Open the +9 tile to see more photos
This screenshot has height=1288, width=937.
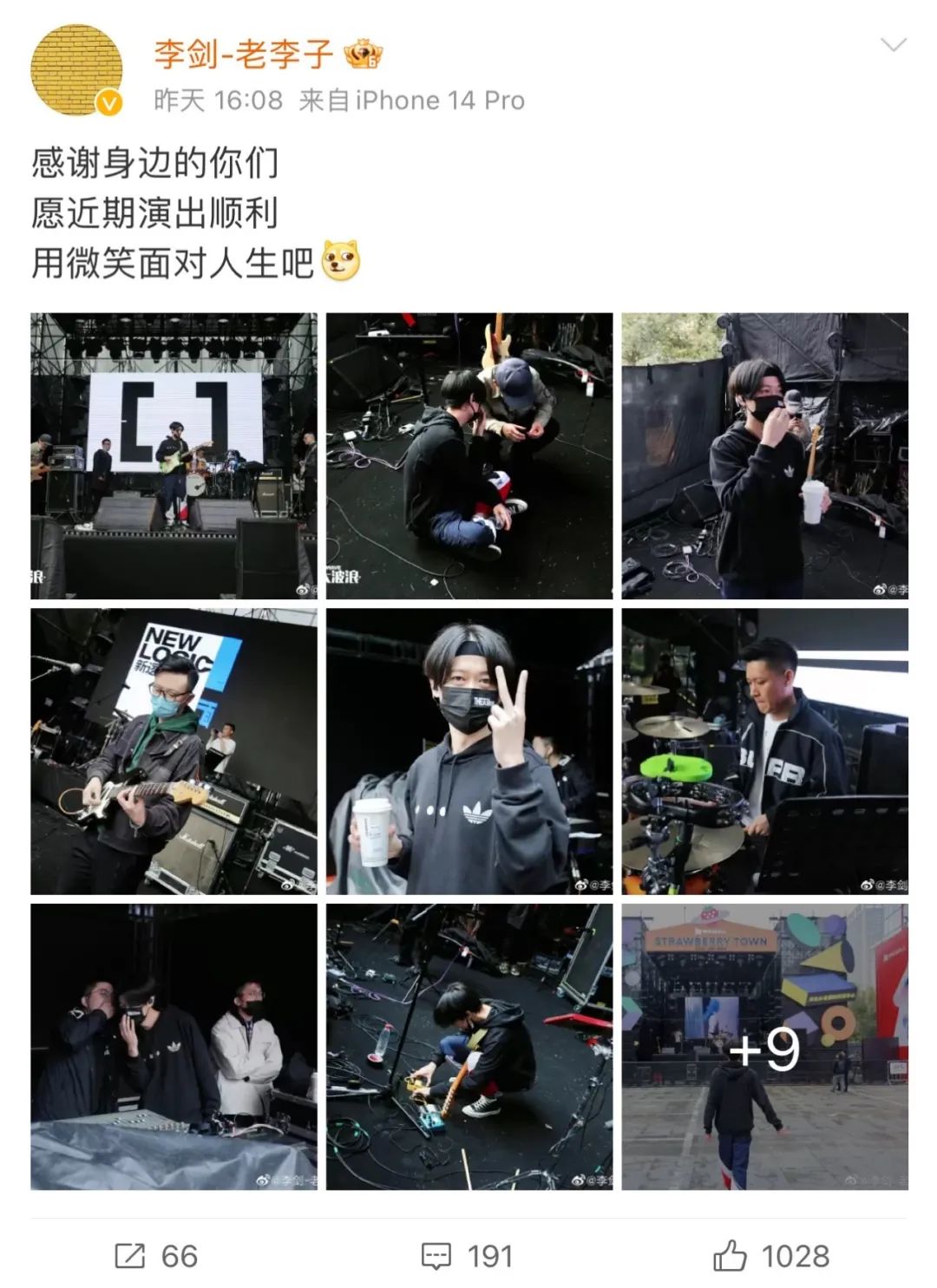point(764,1046)
